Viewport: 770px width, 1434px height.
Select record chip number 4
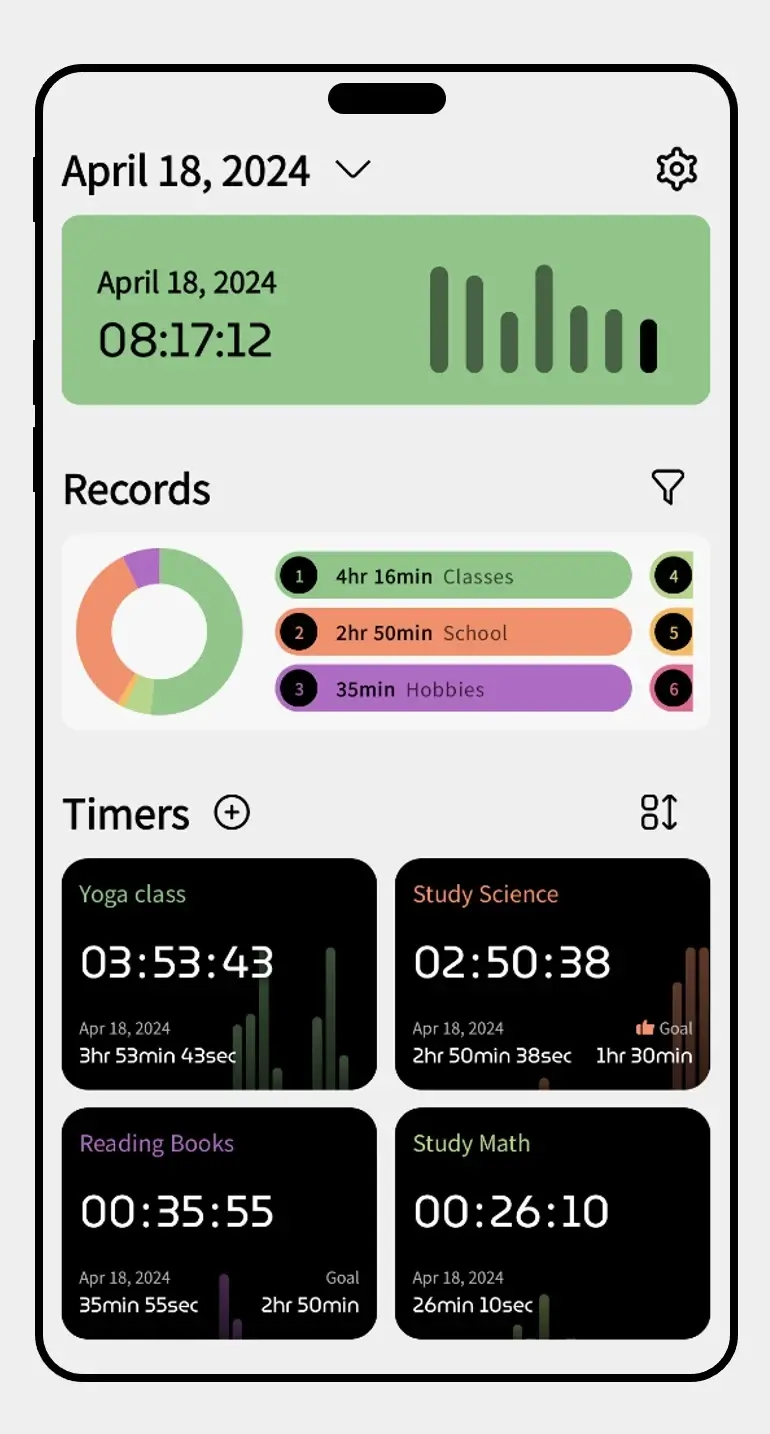tap(672, 576)
